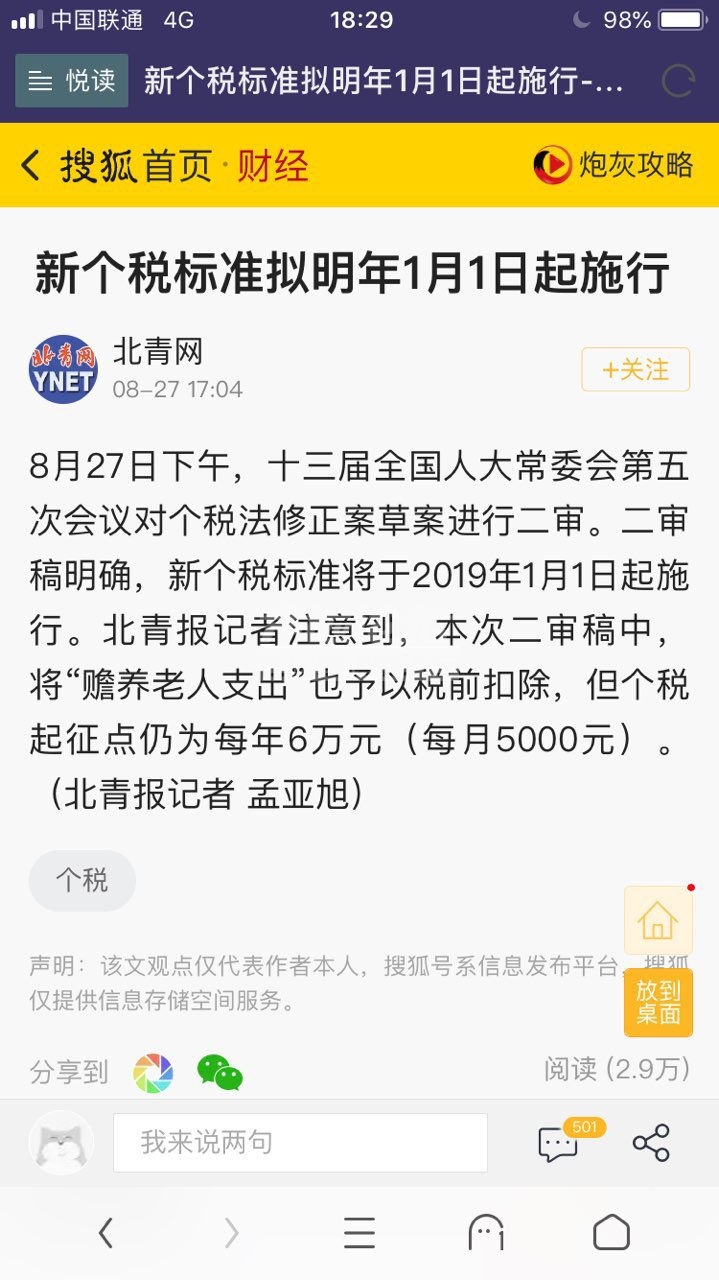Image resolution: width=719 pixels, height=1280 pixels.
Task: Follow 北青网 with the +关注 button
Action: (x=635, y=370)
